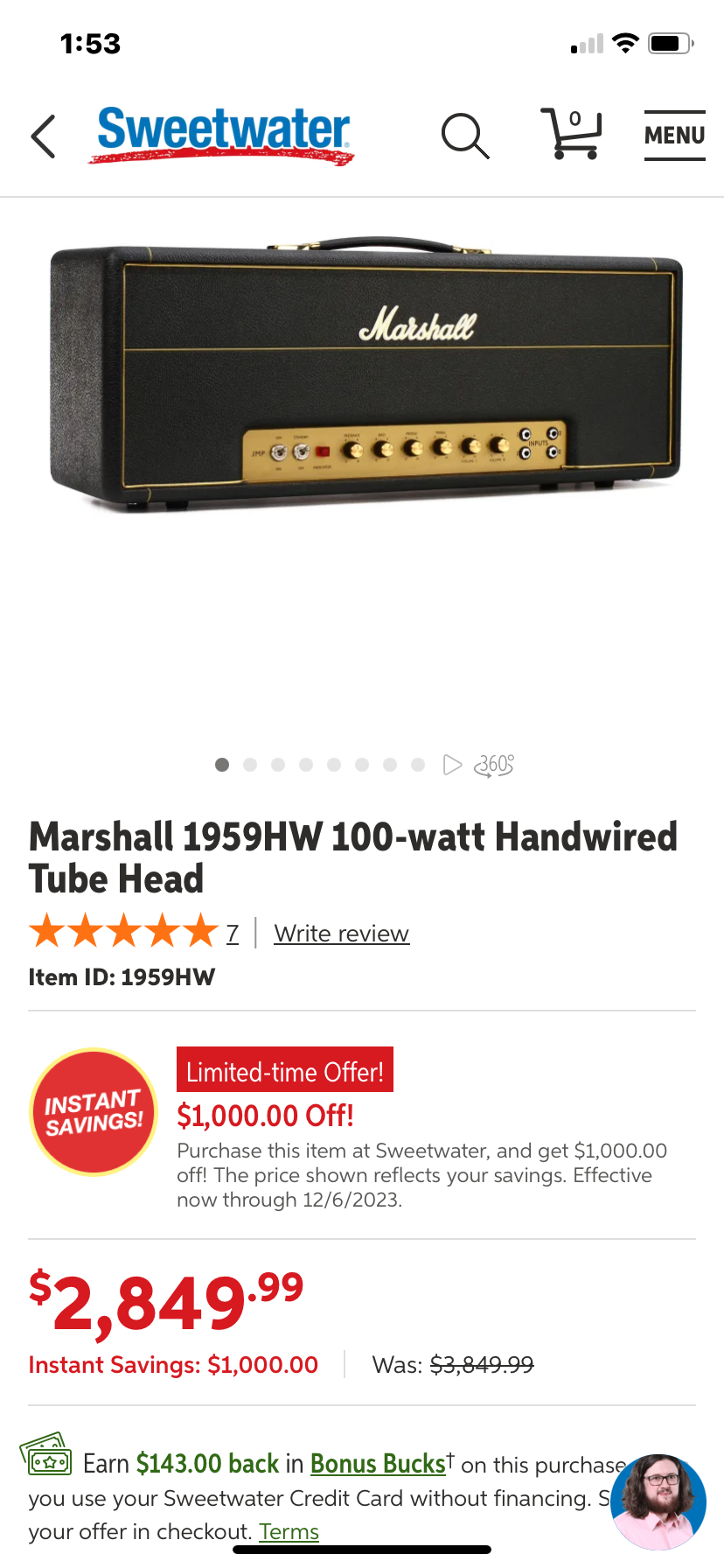Play the product video
This screenshot has height=1568, width=724.
[452, 765]
